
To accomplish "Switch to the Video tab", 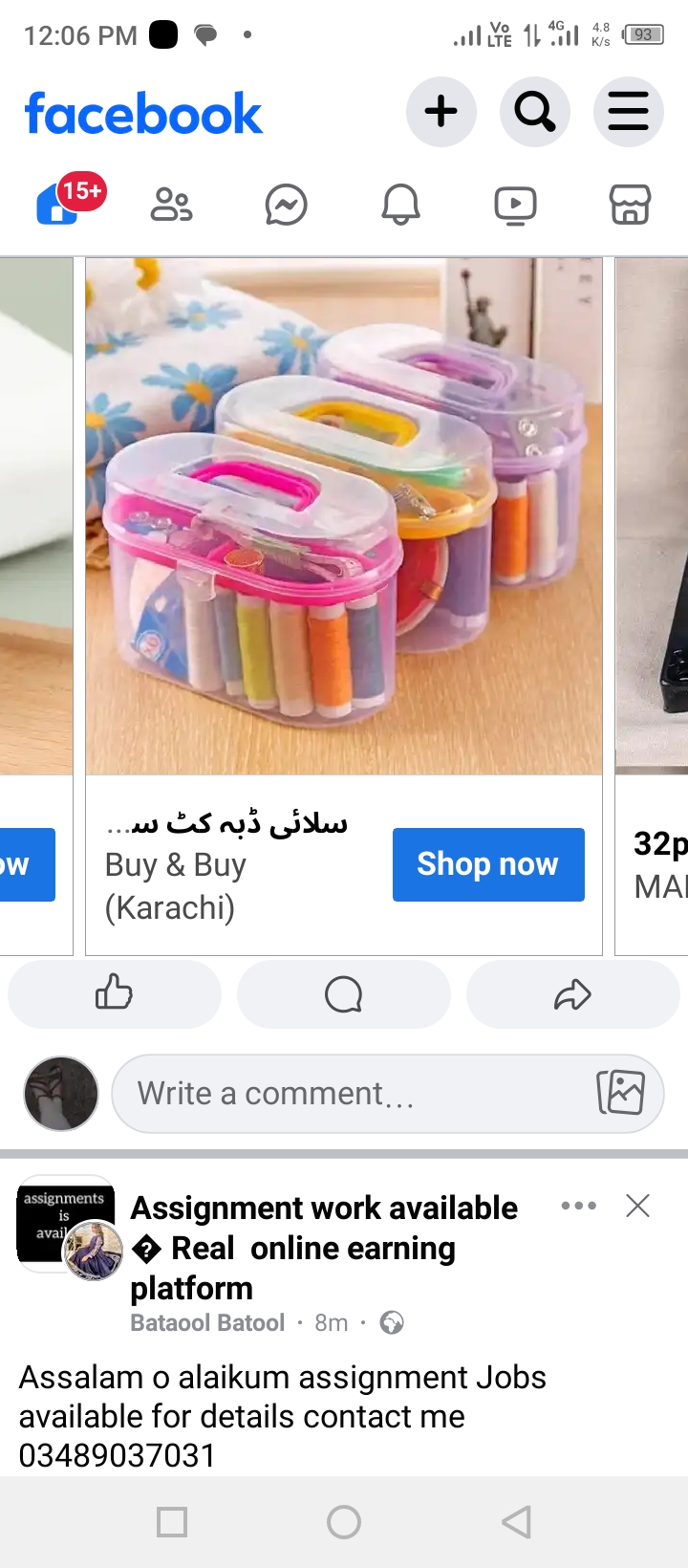I will click(515, 205).
